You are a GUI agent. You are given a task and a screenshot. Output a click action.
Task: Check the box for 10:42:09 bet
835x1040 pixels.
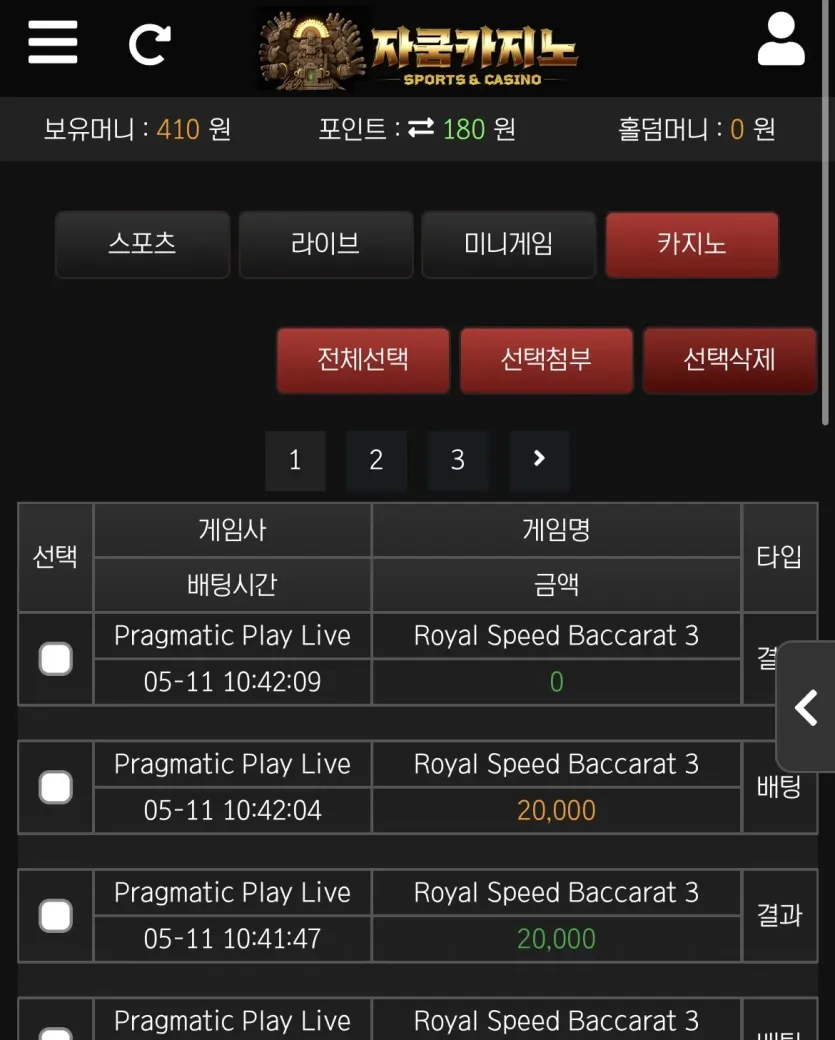pos(56,659)
